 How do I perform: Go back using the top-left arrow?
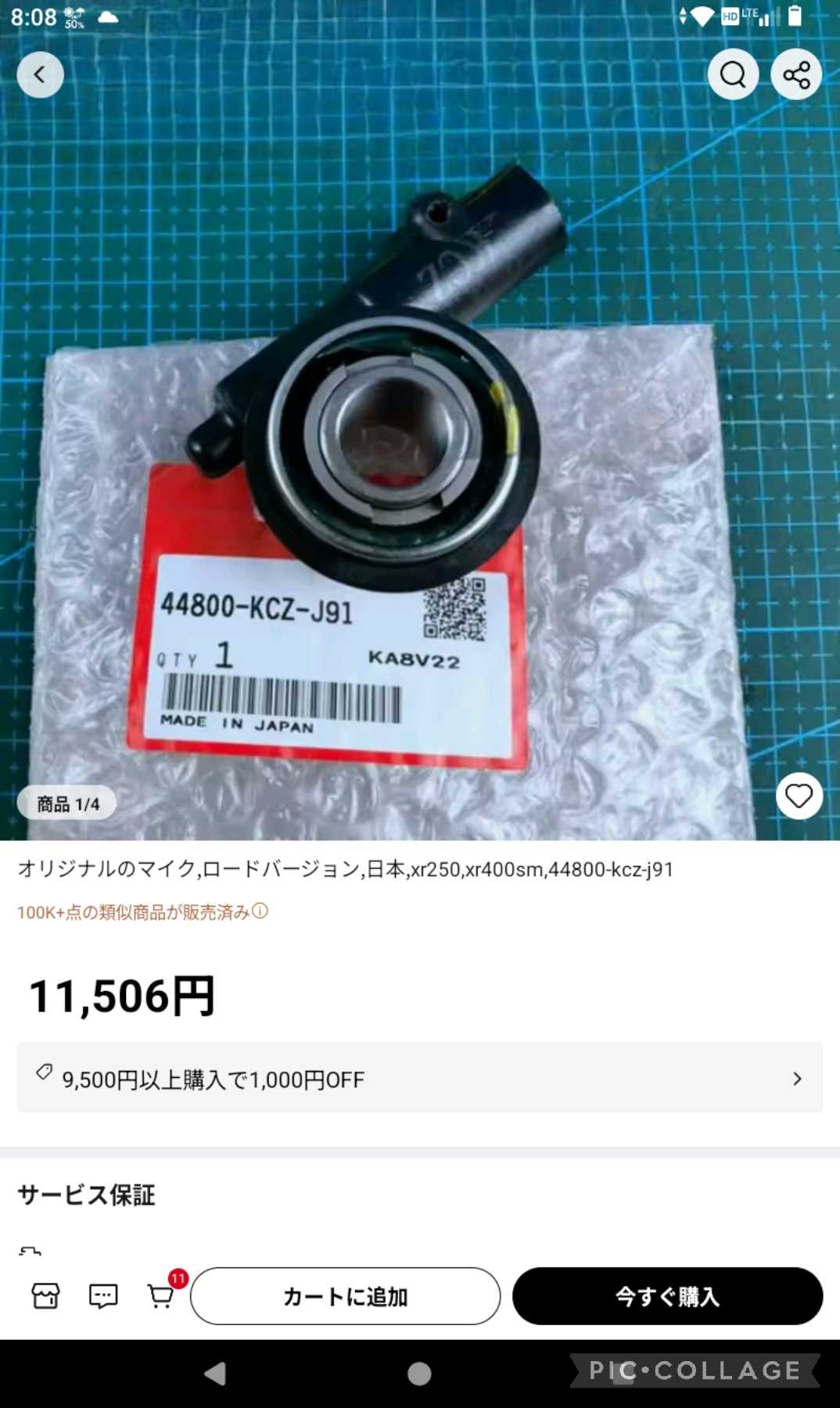(40, 75)
